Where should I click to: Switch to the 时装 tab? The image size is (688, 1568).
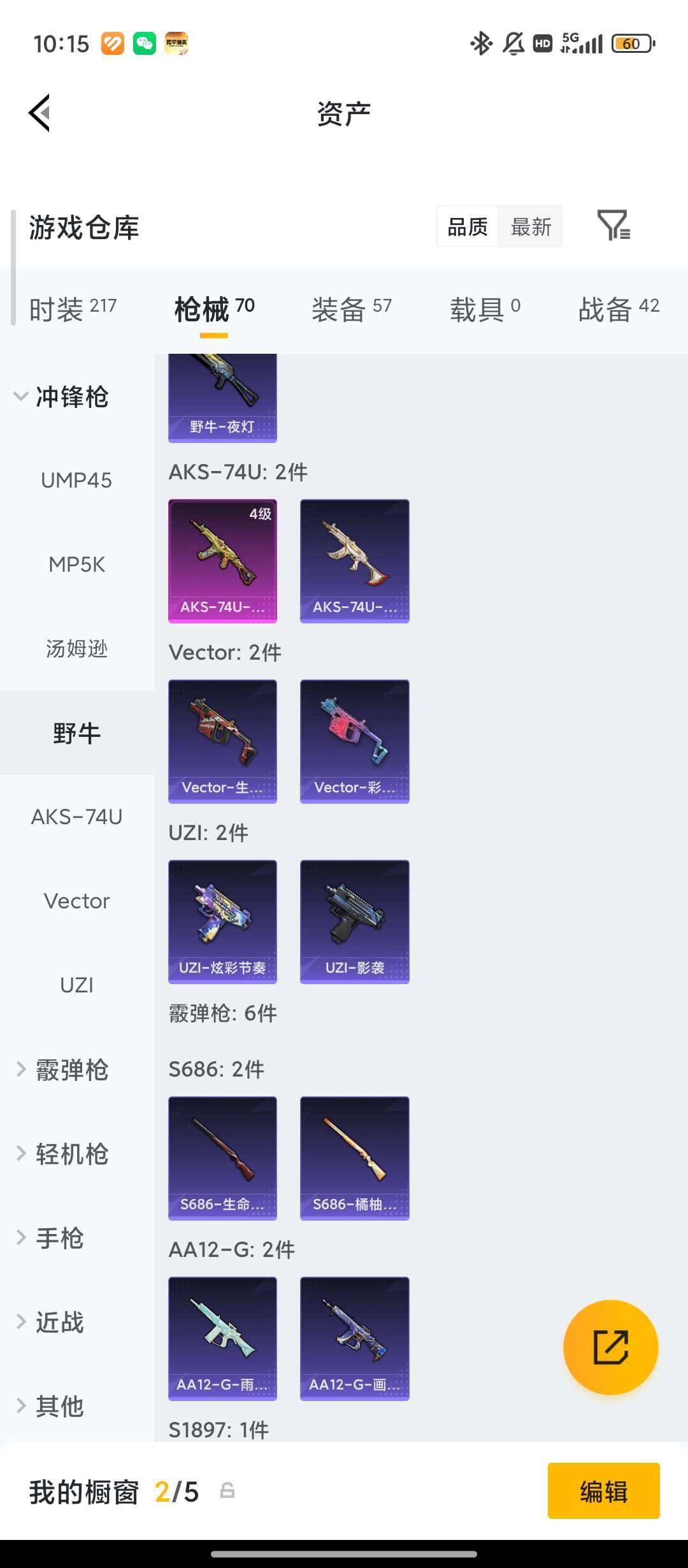[x=72, y=309]
